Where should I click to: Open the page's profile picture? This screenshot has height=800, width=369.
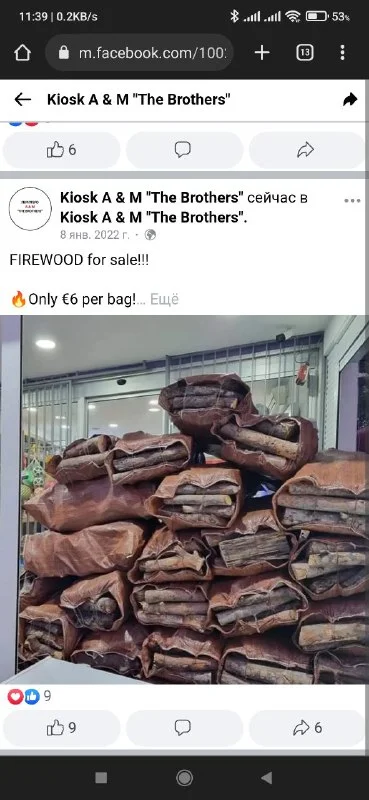pyautogui.click(x=30, y=209)
